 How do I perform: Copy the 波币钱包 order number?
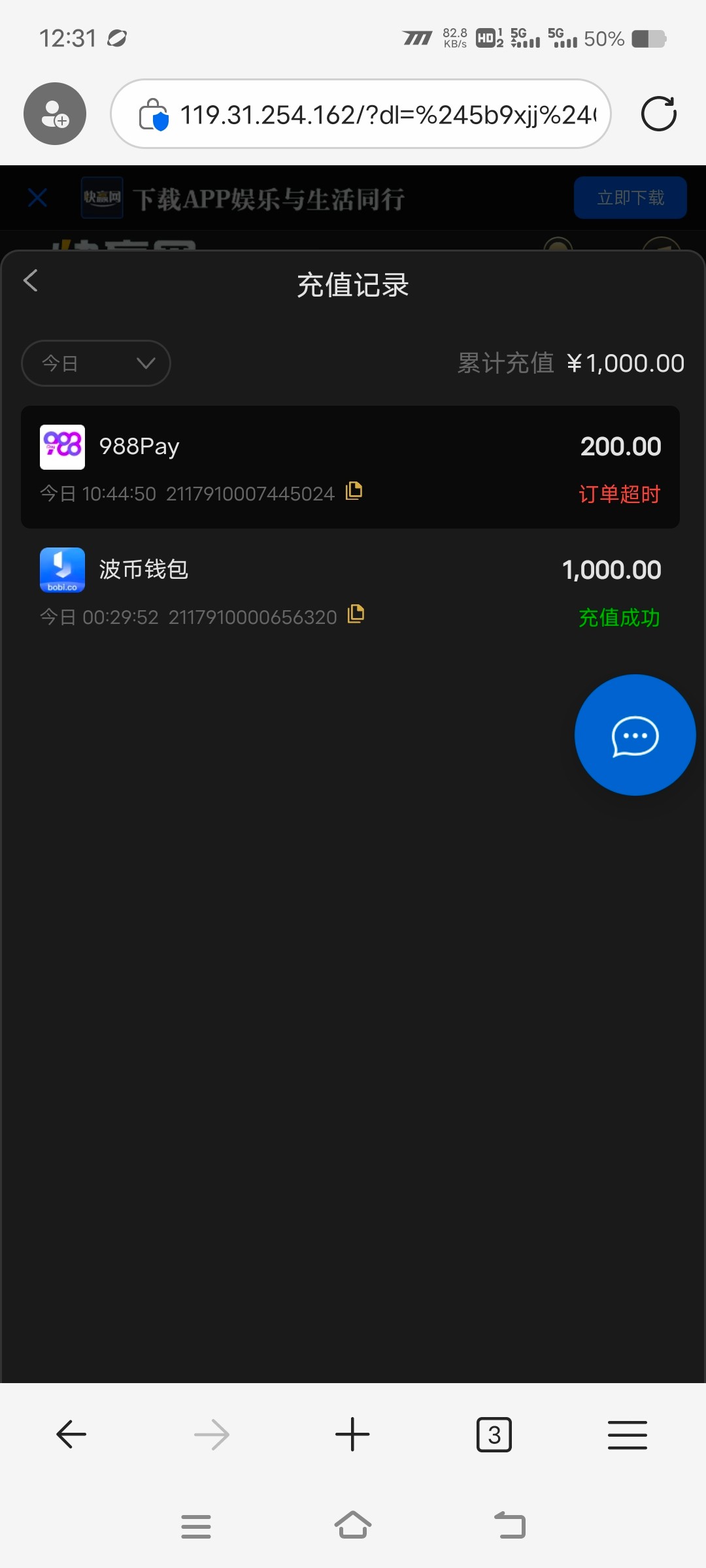coord(356,614)
